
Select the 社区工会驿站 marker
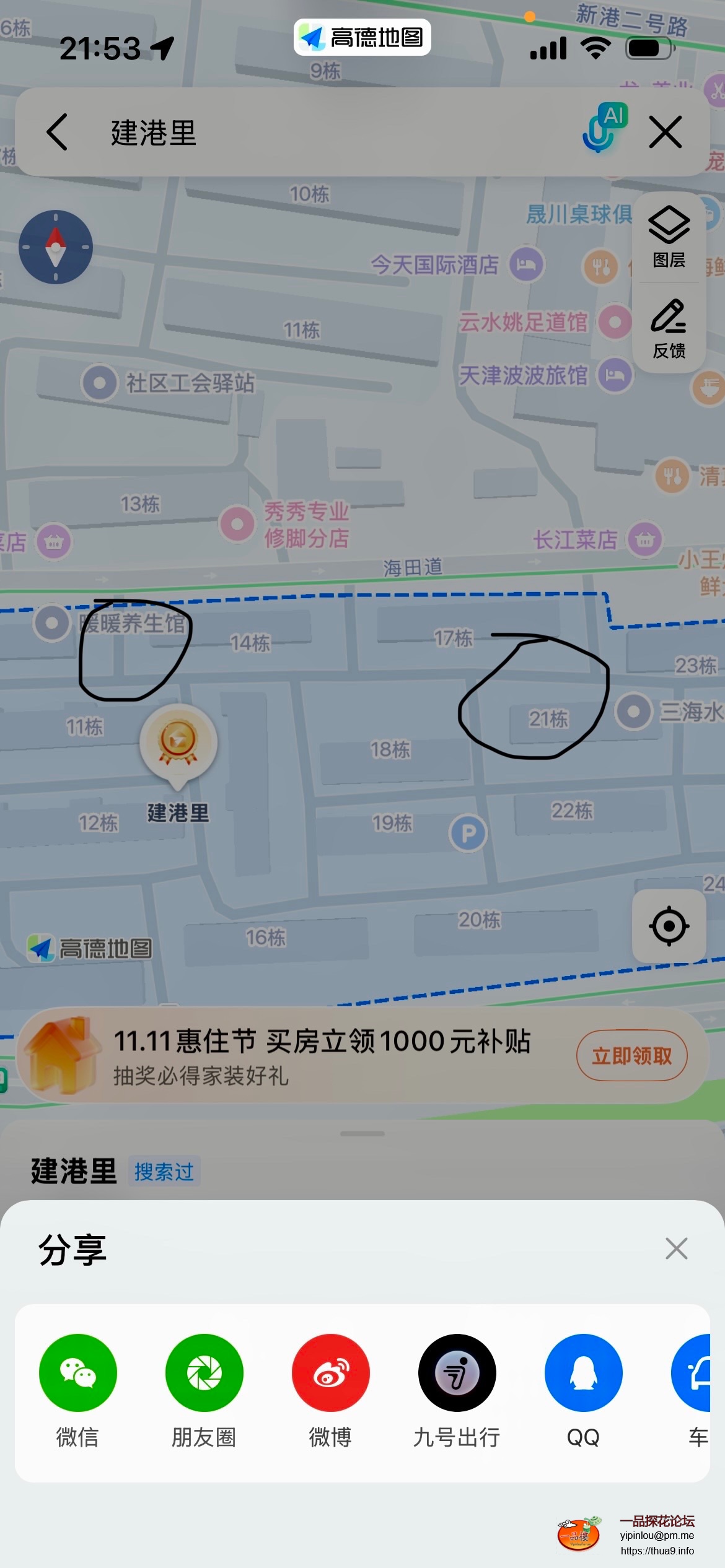click(x=99, y=383)
